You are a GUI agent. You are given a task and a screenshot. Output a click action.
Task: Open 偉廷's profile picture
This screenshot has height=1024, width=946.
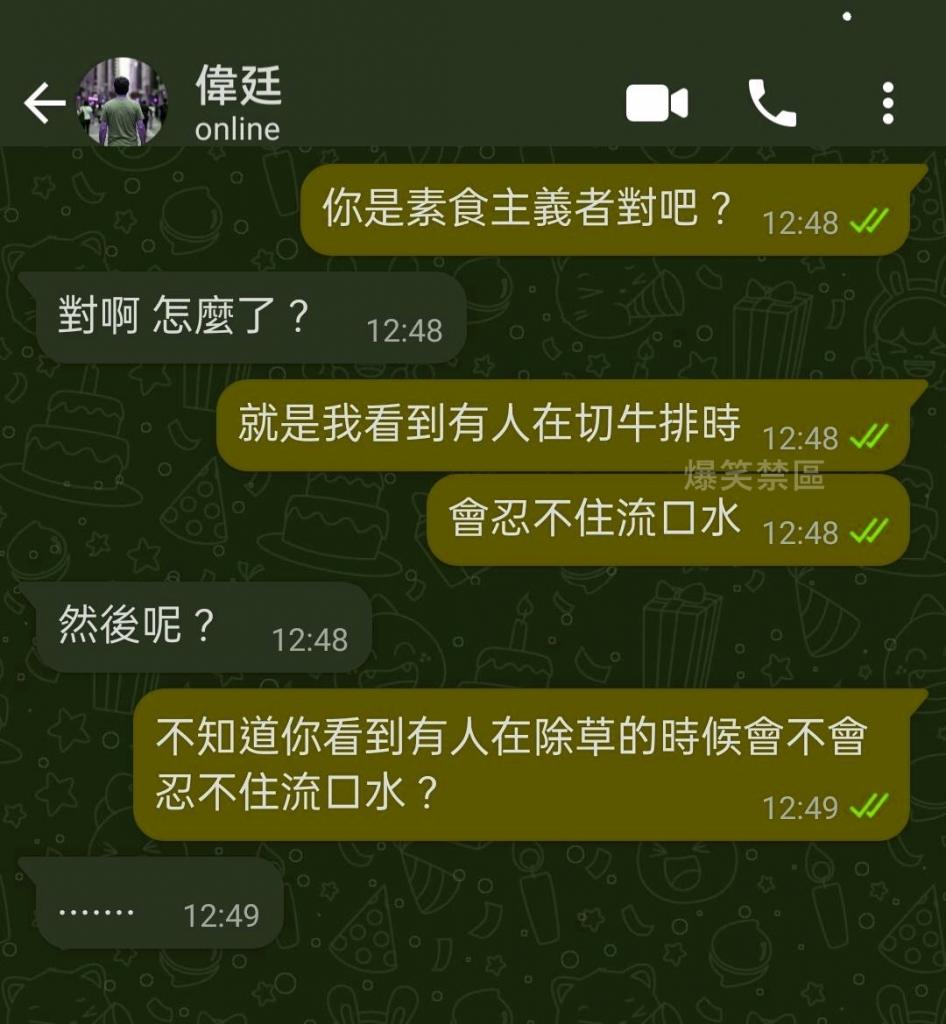coord(122,103)
